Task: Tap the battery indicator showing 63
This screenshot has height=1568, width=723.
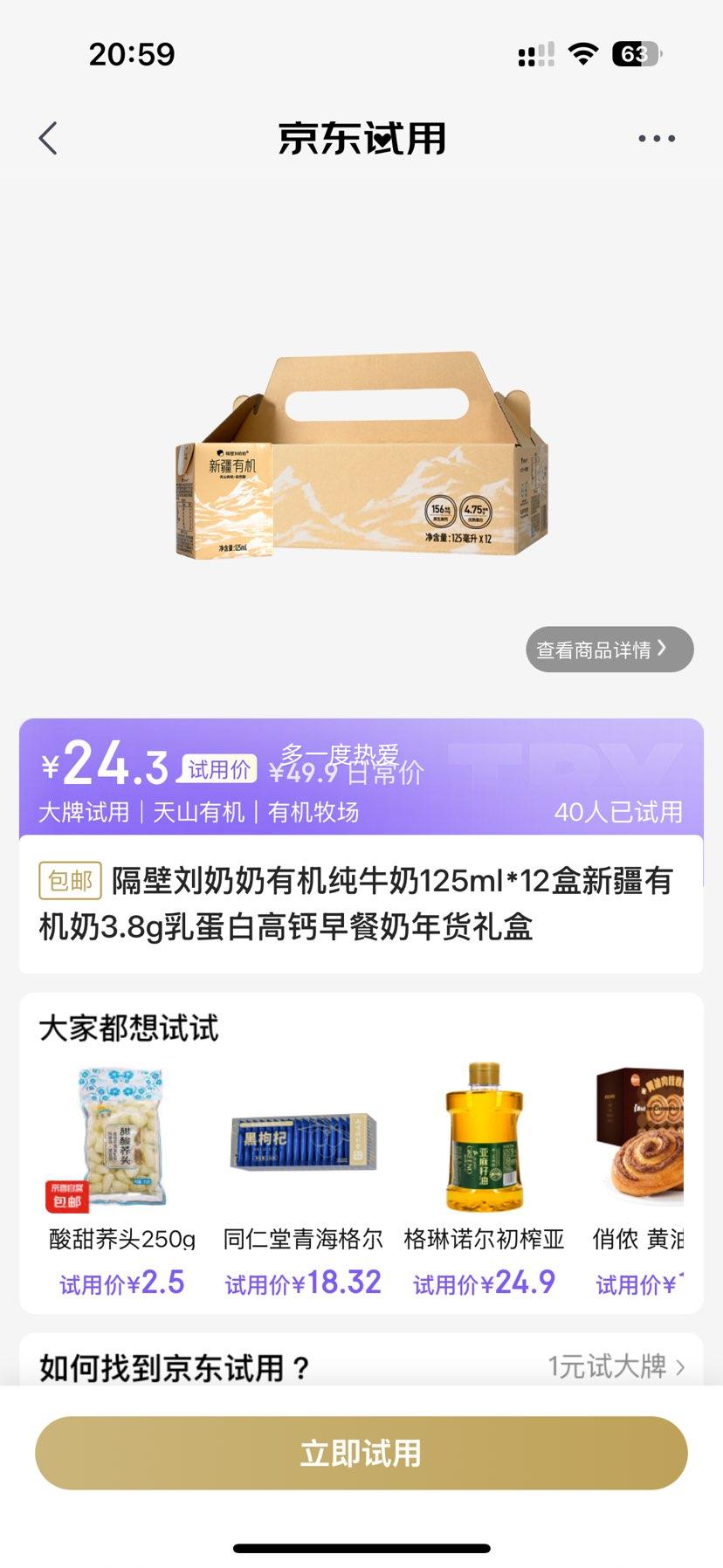Action: [637, 53]
